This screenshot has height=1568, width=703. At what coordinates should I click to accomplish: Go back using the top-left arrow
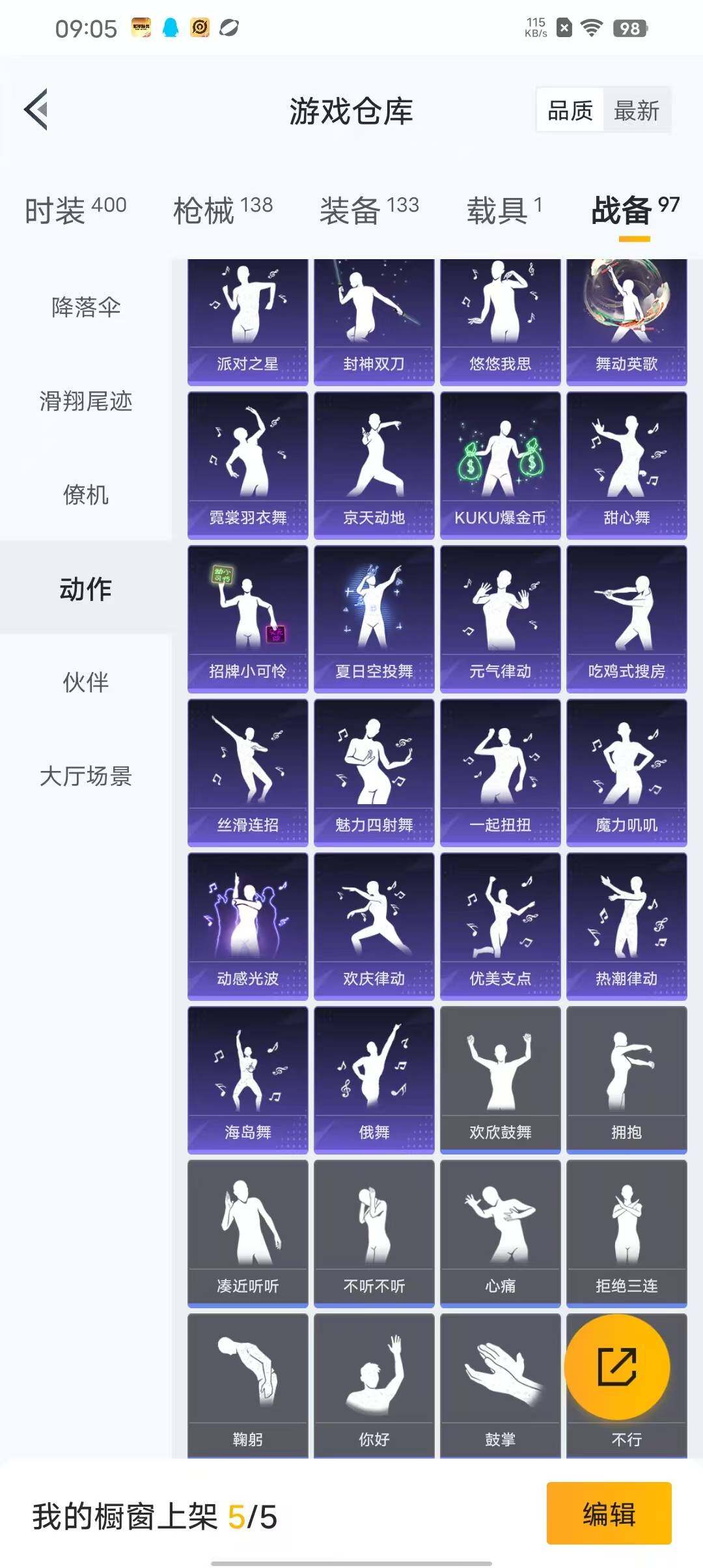point(36,109)
